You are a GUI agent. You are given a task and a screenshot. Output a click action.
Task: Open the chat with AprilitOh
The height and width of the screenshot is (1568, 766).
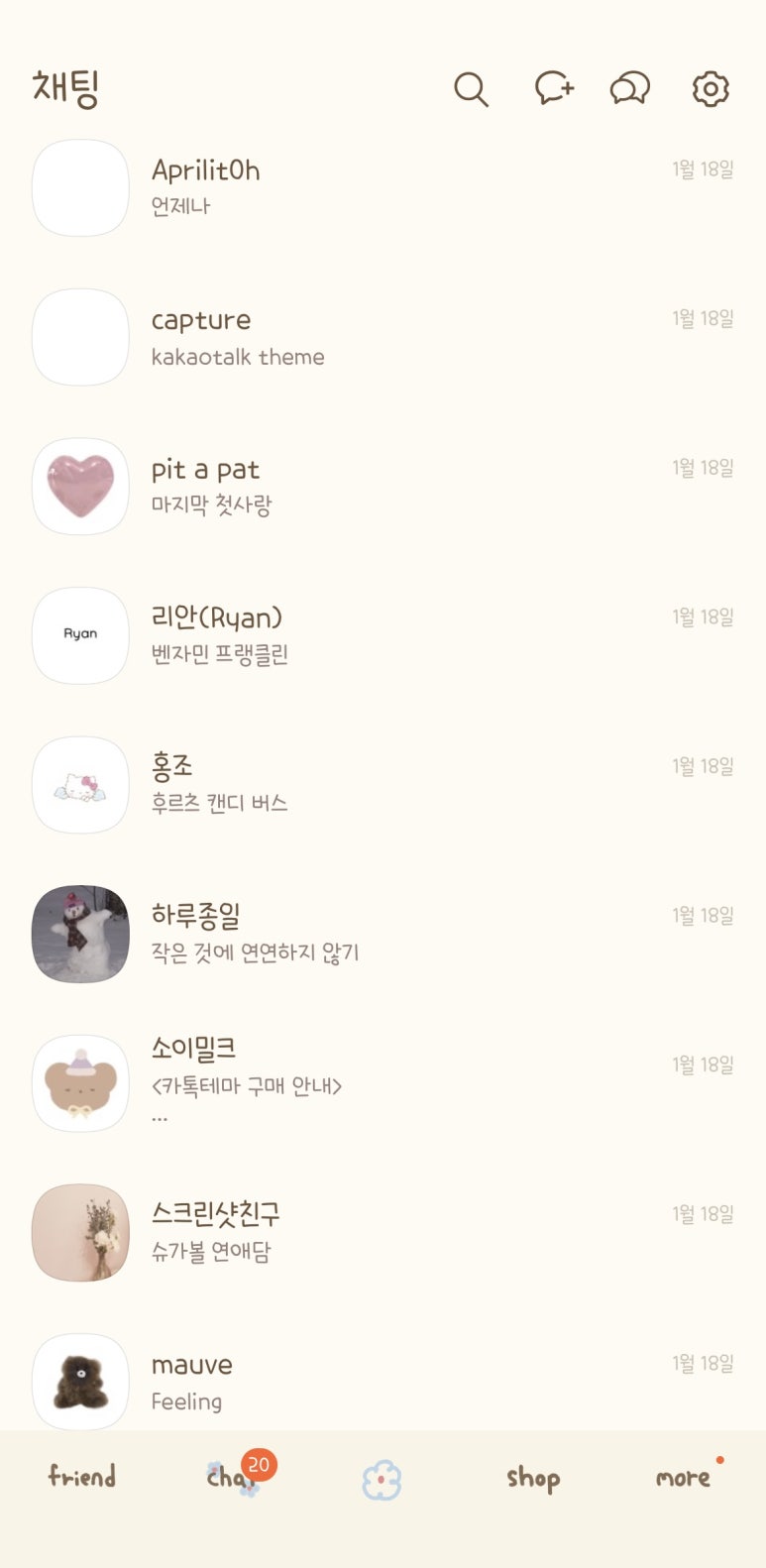[383, 187]
